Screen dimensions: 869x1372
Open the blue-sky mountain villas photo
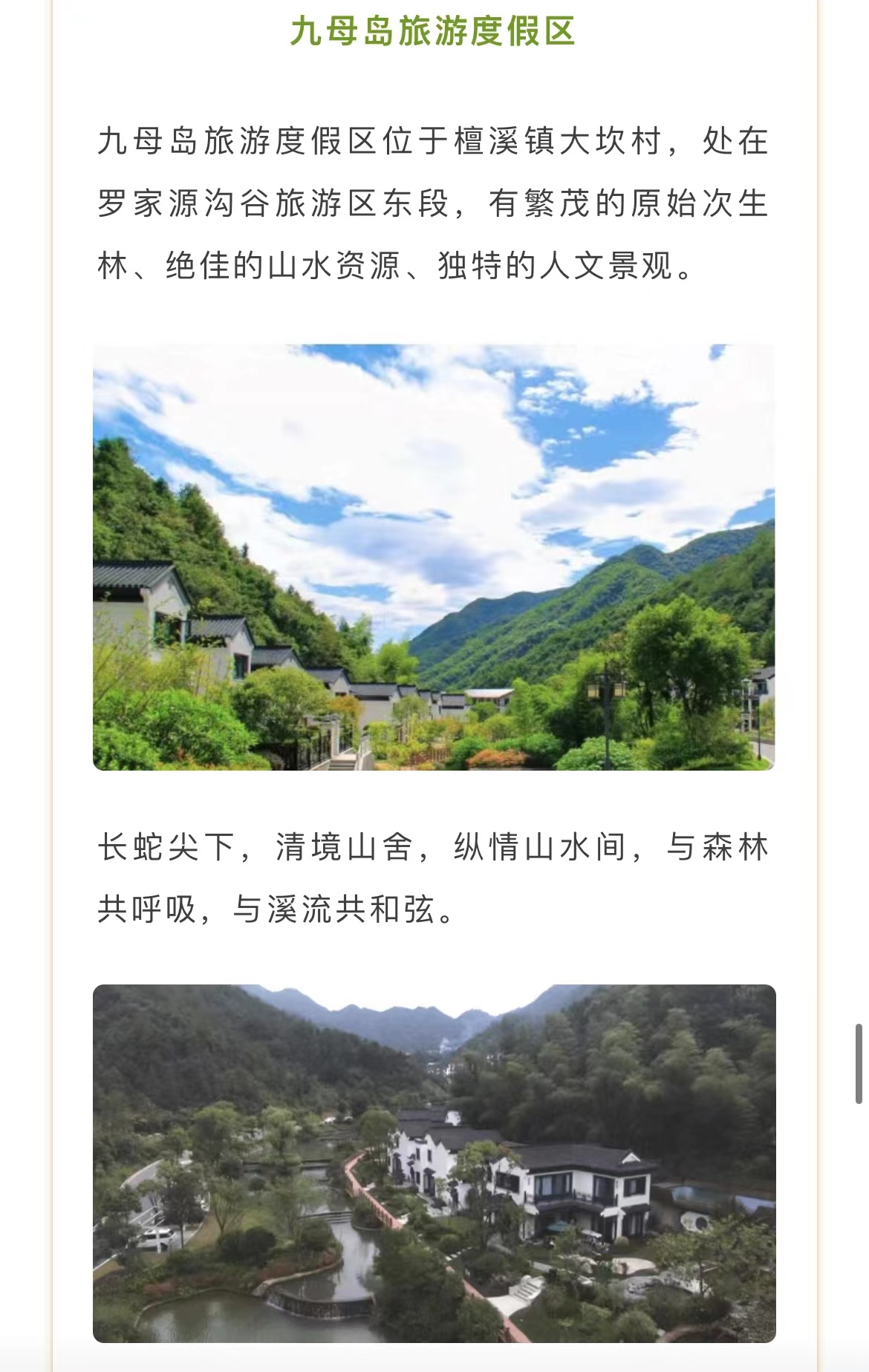[x=434, y=557]
